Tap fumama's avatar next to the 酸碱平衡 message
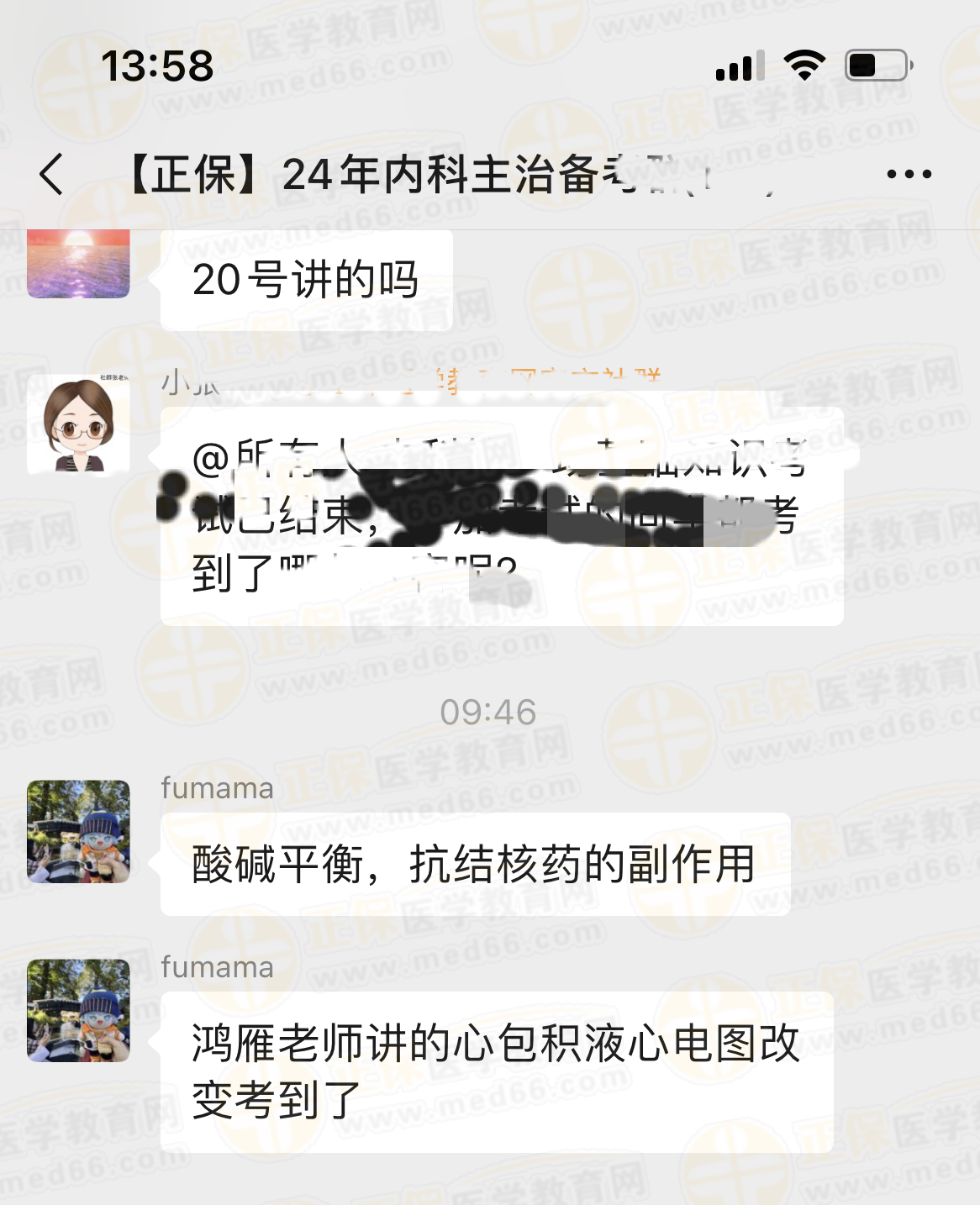Image resolution: width=980 pixels, height=1205 pixels. click(78, 831)
